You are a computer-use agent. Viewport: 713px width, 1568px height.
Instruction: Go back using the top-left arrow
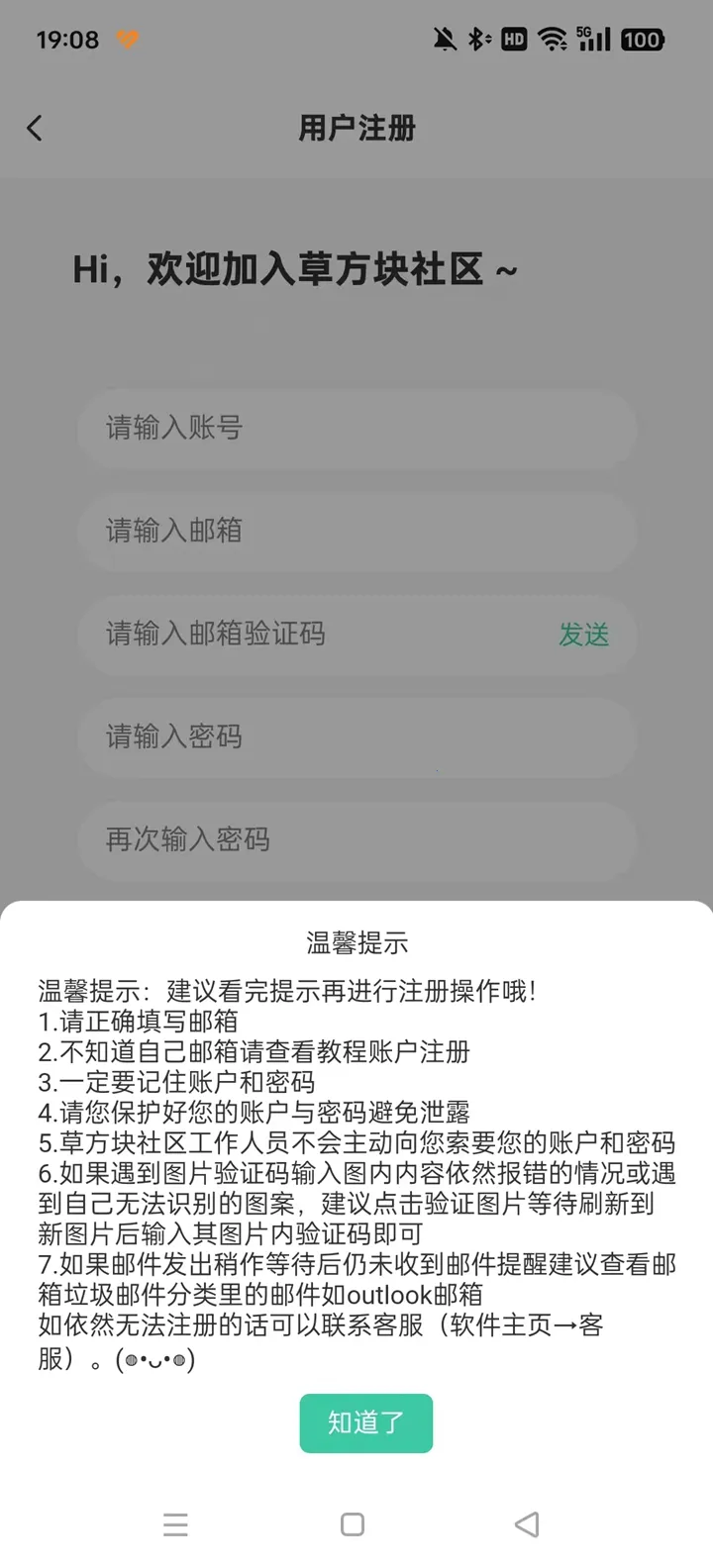(x=35, y=128)
